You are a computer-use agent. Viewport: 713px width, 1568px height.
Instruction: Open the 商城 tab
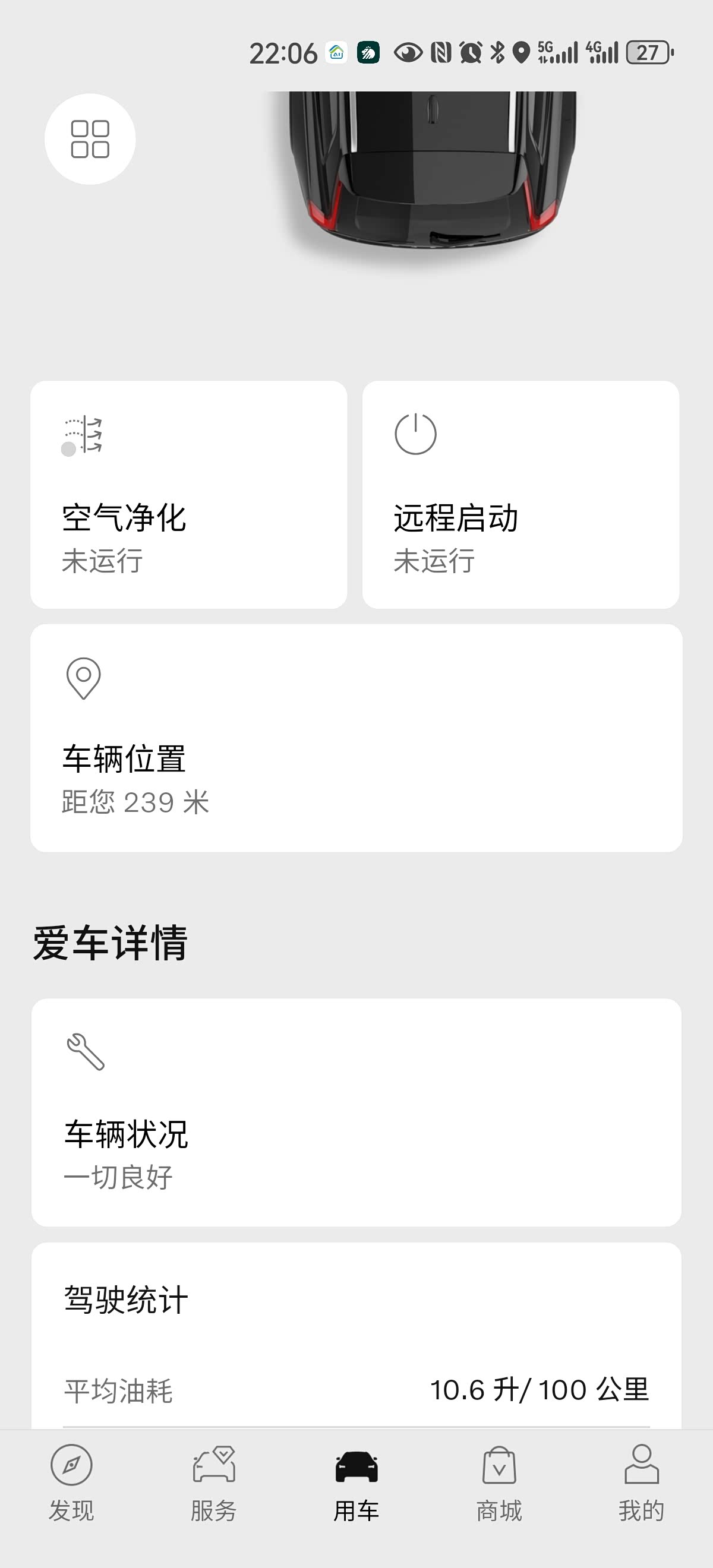pos(499,1483)
